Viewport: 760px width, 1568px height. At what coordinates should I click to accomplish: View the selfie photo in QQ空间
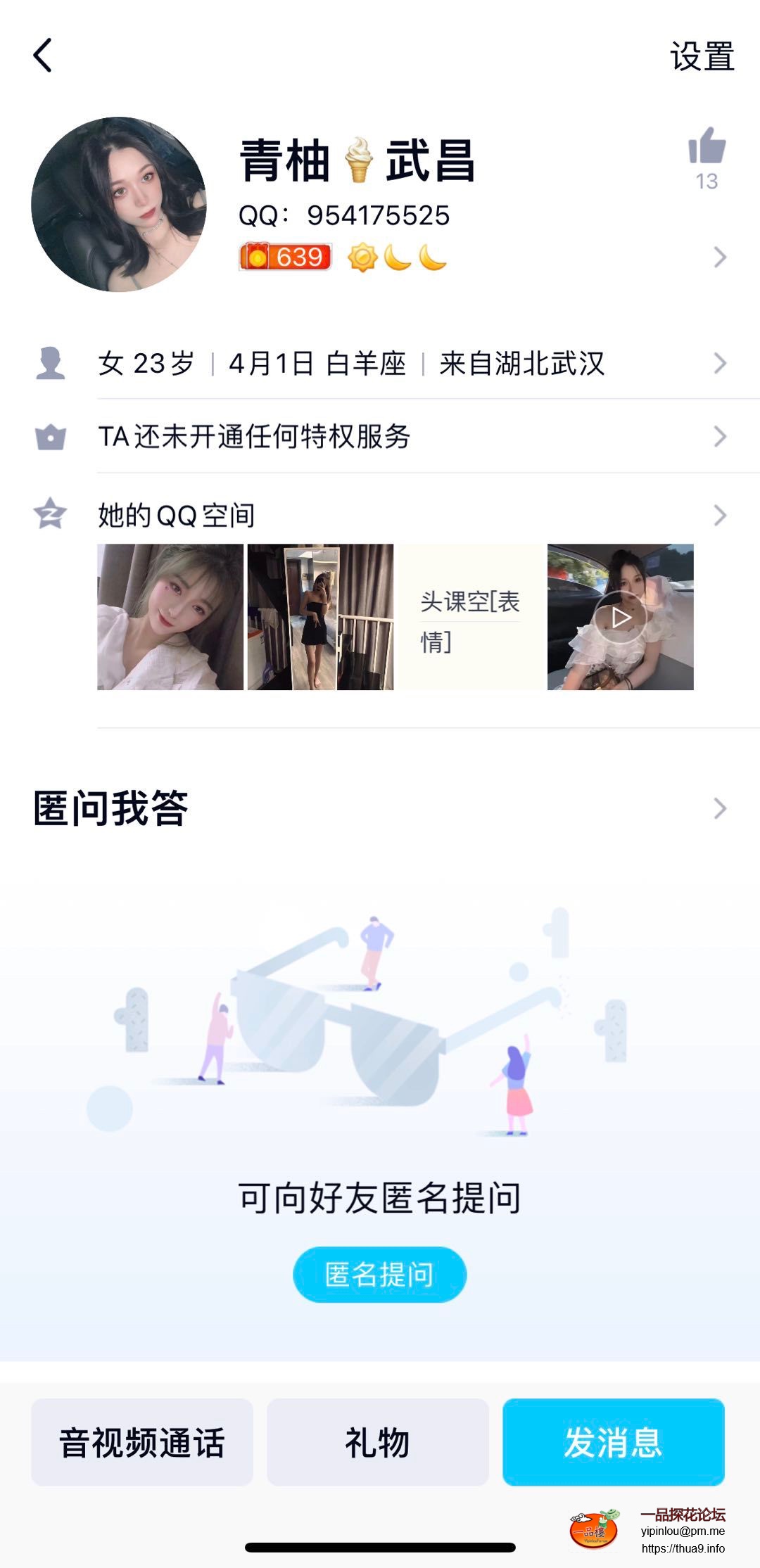pos(170,617)
